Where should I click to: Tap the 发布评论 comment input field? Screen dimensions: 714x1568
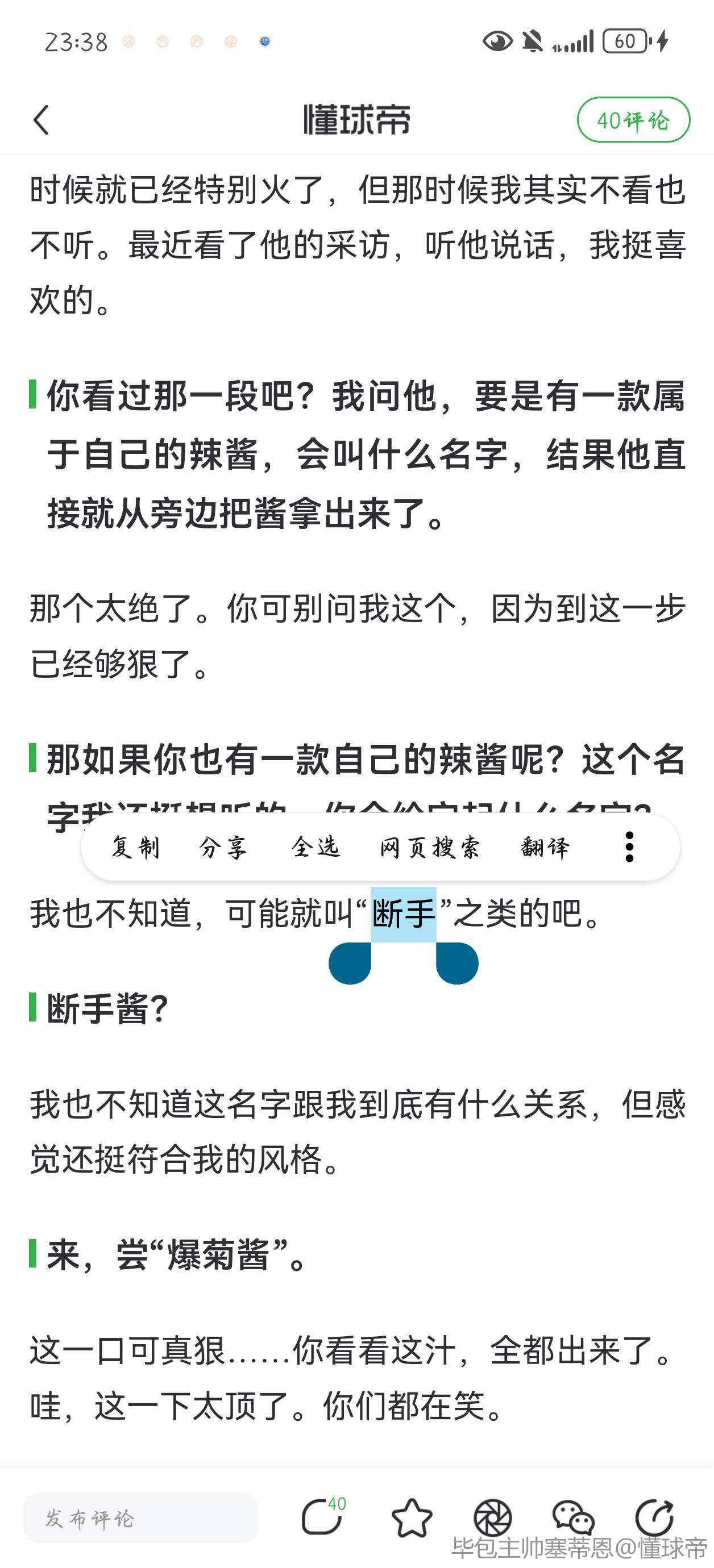(140, 1517)
